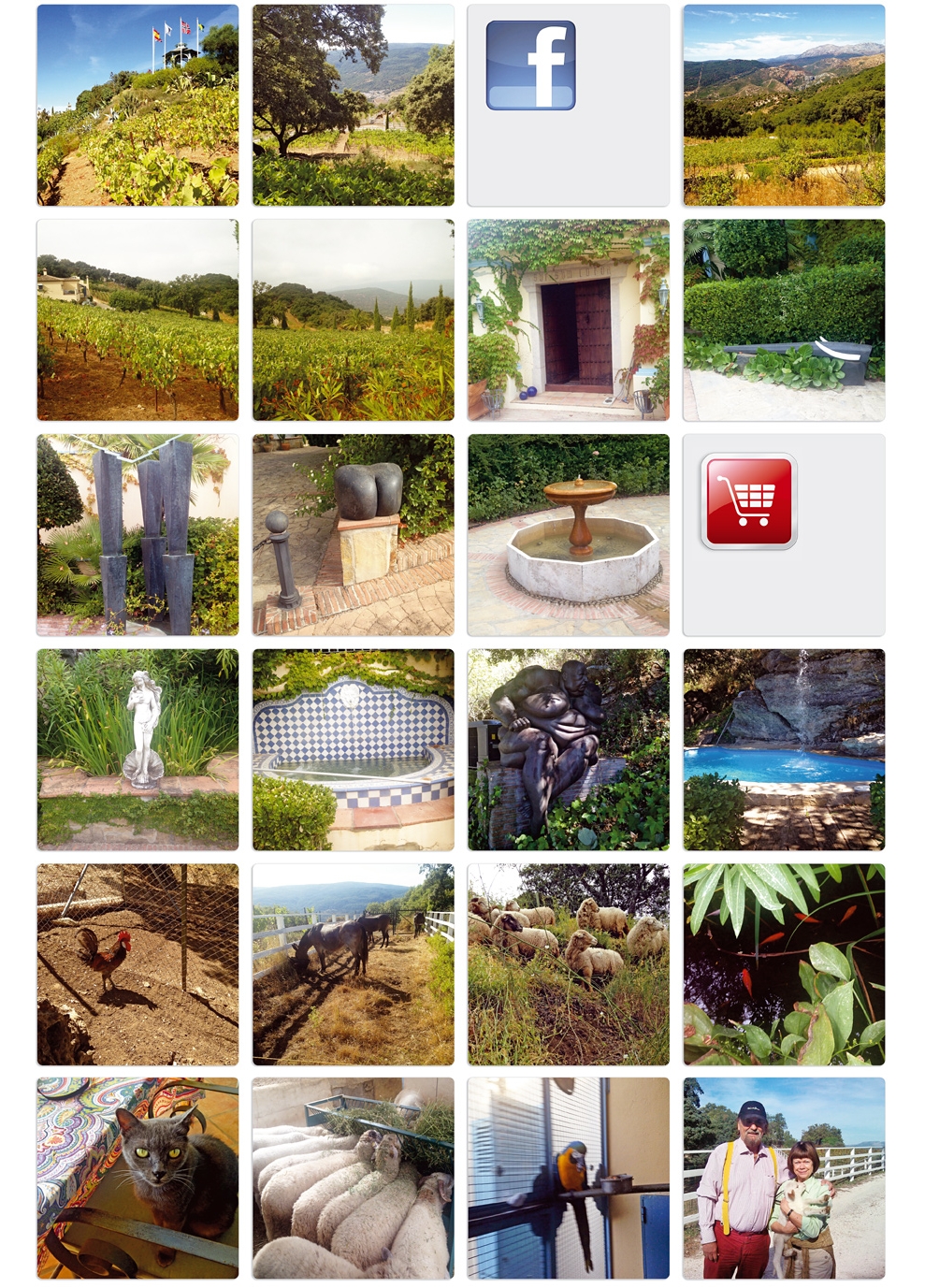Open the red shopping cart tile
The width and height of the screenshot is (925, 1288).
(748, 502)
